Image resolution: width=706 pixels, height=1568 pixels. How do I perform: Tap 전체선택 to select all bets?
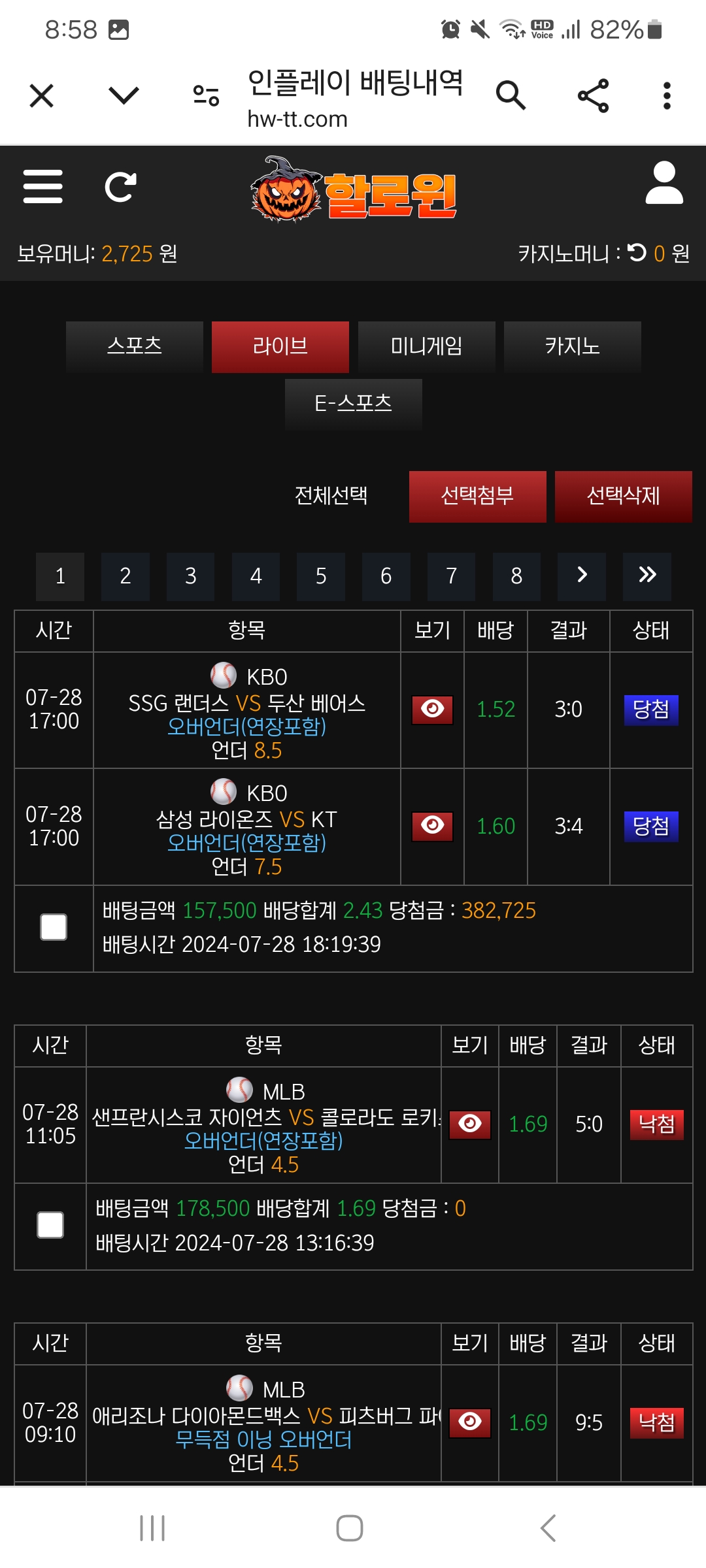(x=331, y=497)
